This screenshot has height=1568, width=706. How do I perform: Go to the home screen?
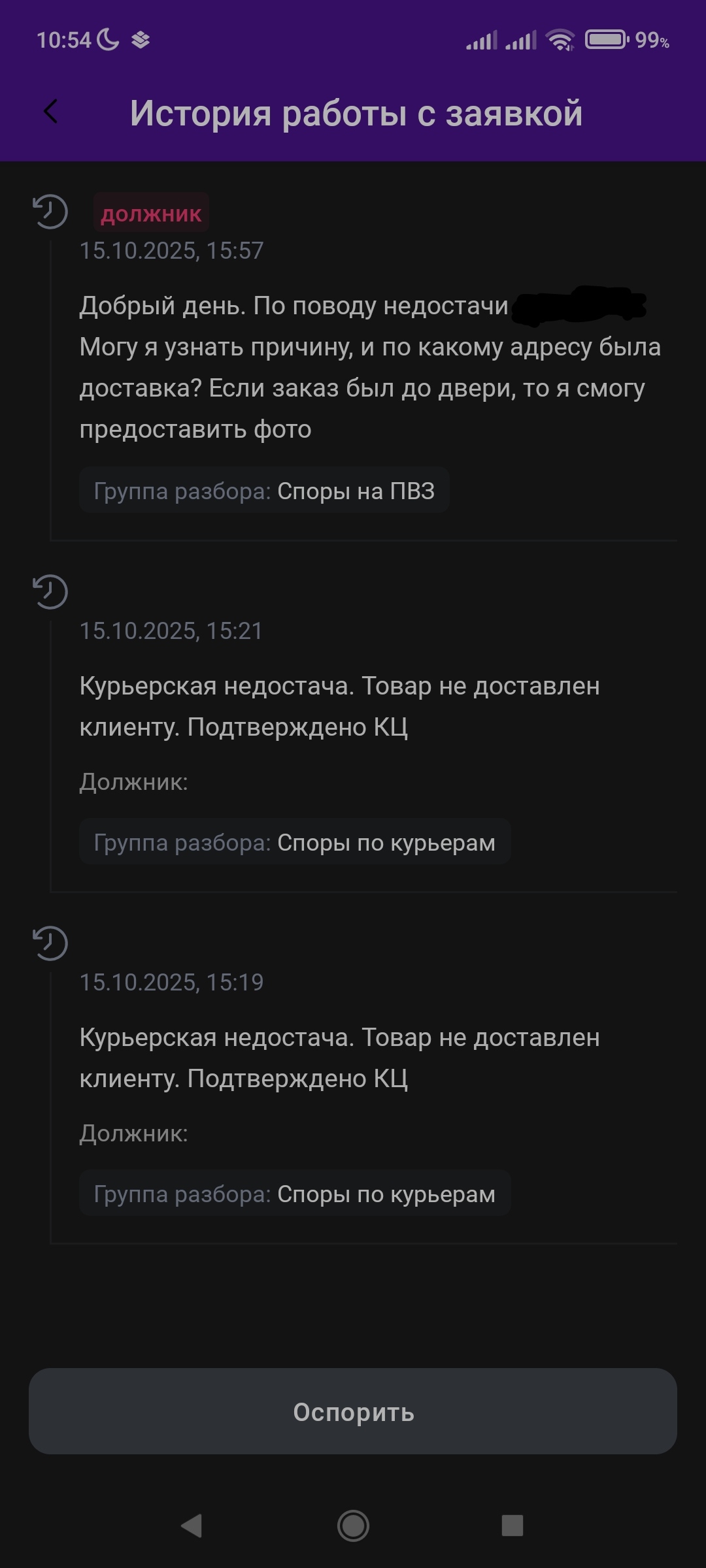point(353,1526)
